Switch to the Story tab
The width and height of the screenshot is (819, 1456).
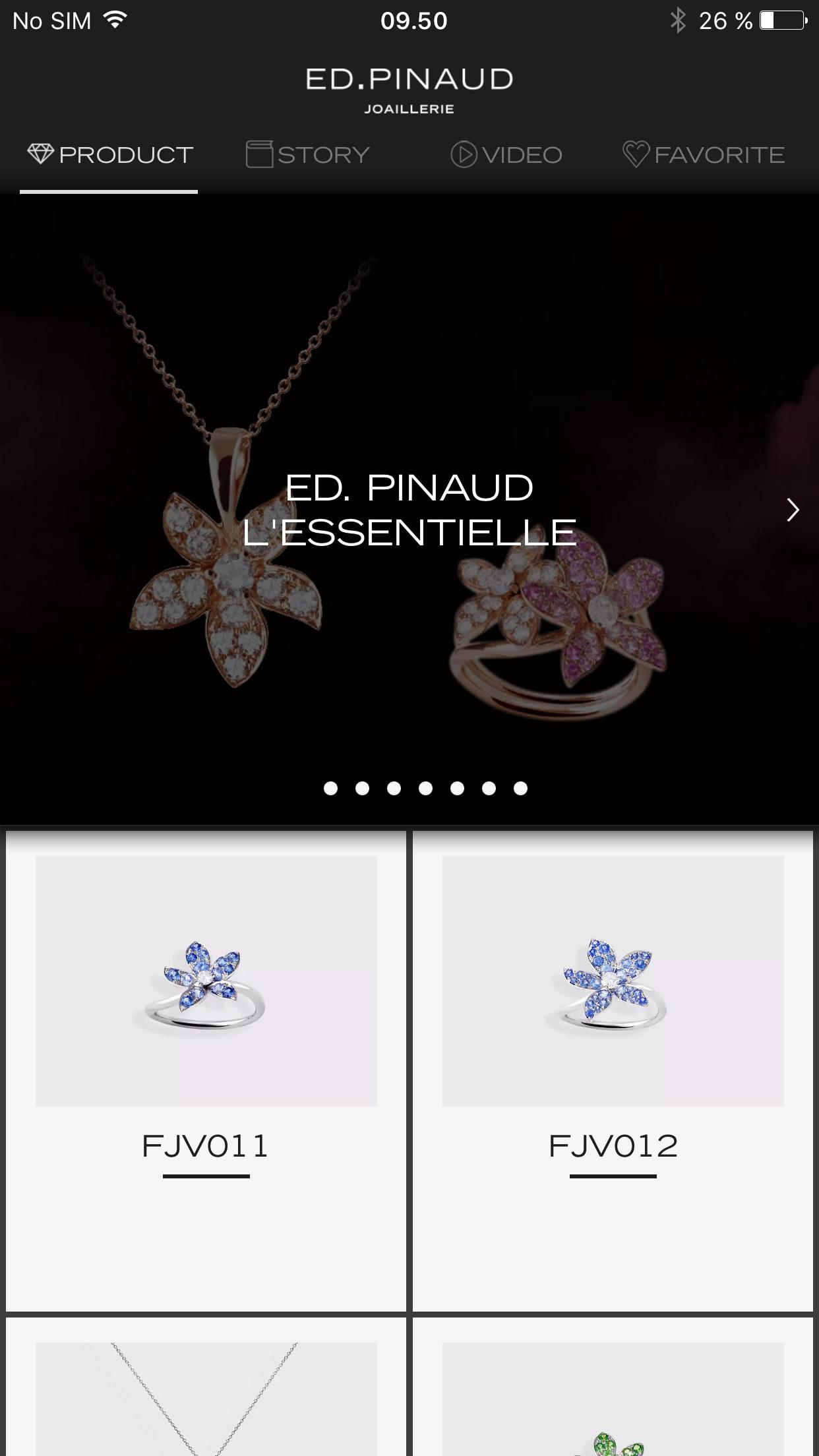point(307,155)
